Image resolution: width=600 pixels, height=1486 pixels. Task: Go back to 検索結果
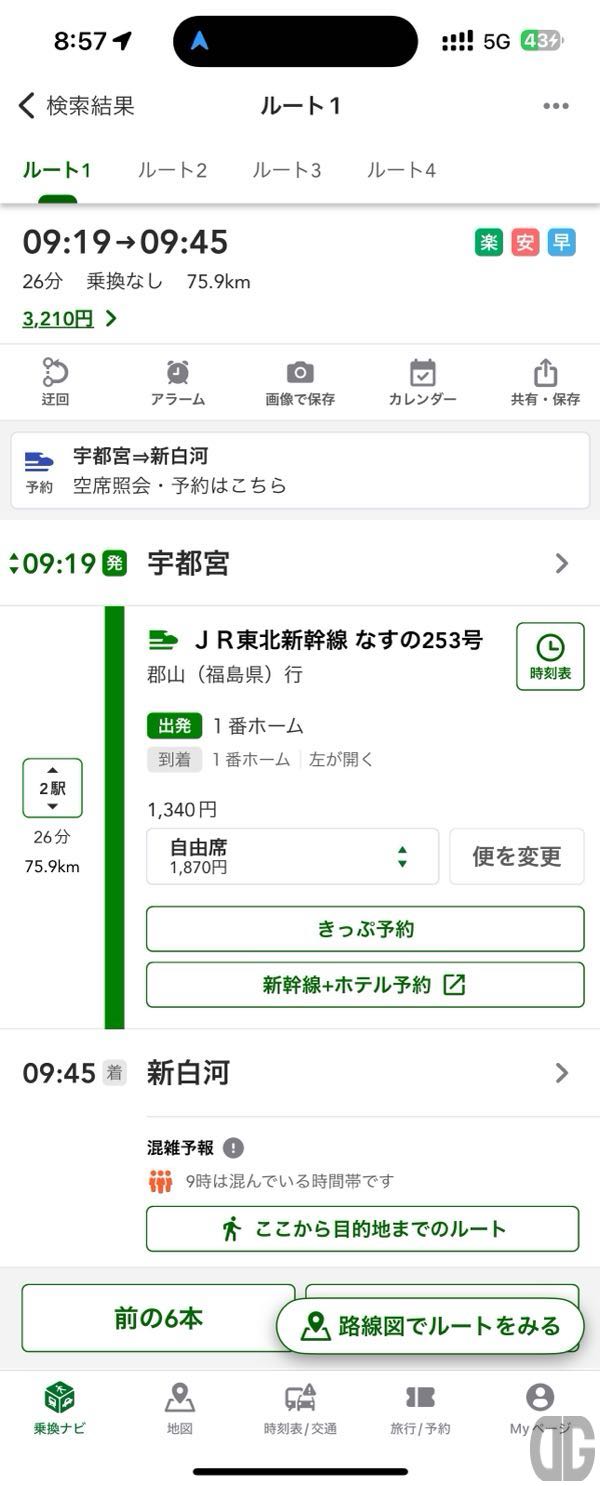tap(75, 105)
